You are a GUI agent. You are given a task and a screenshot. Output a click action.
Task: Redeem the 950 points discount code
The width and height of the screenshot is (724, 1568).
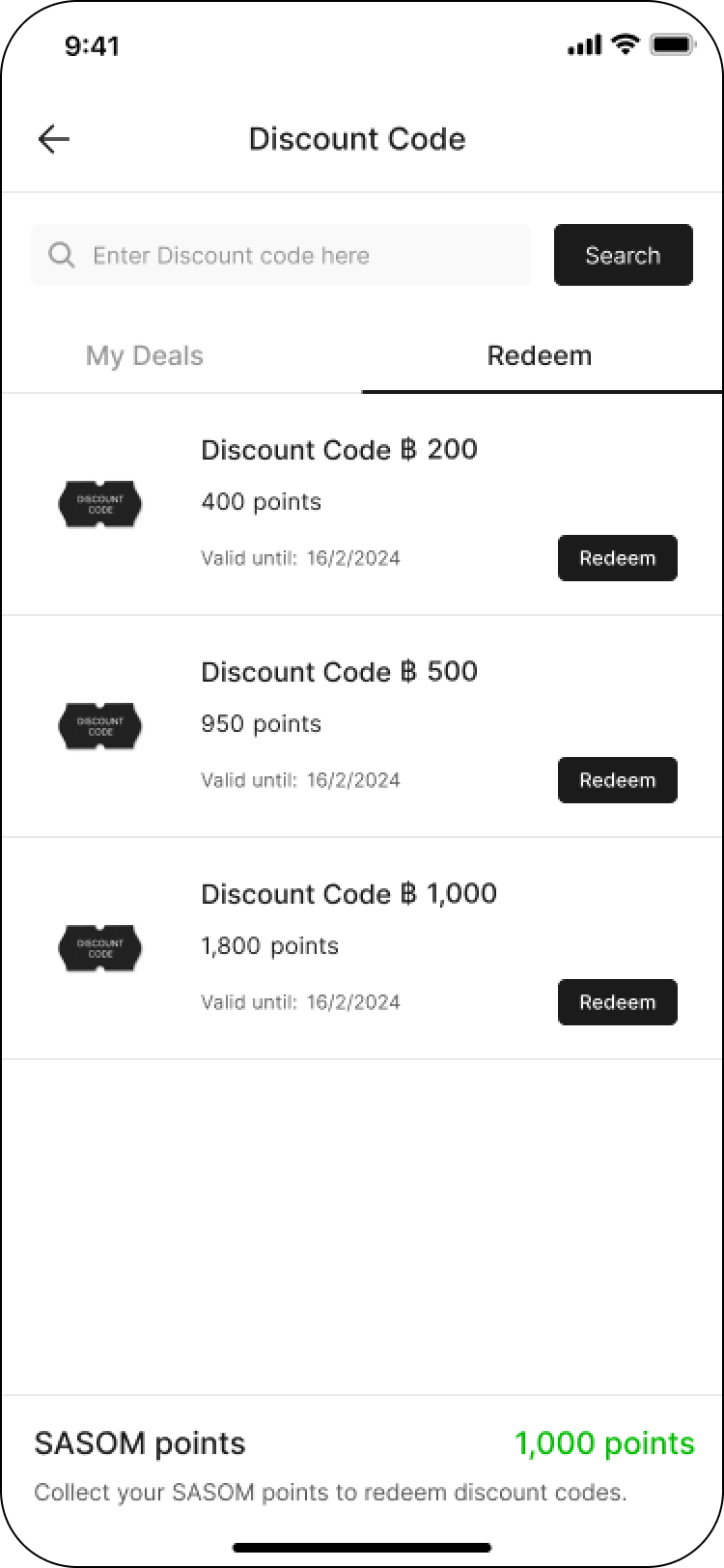[x=617, y=780]
